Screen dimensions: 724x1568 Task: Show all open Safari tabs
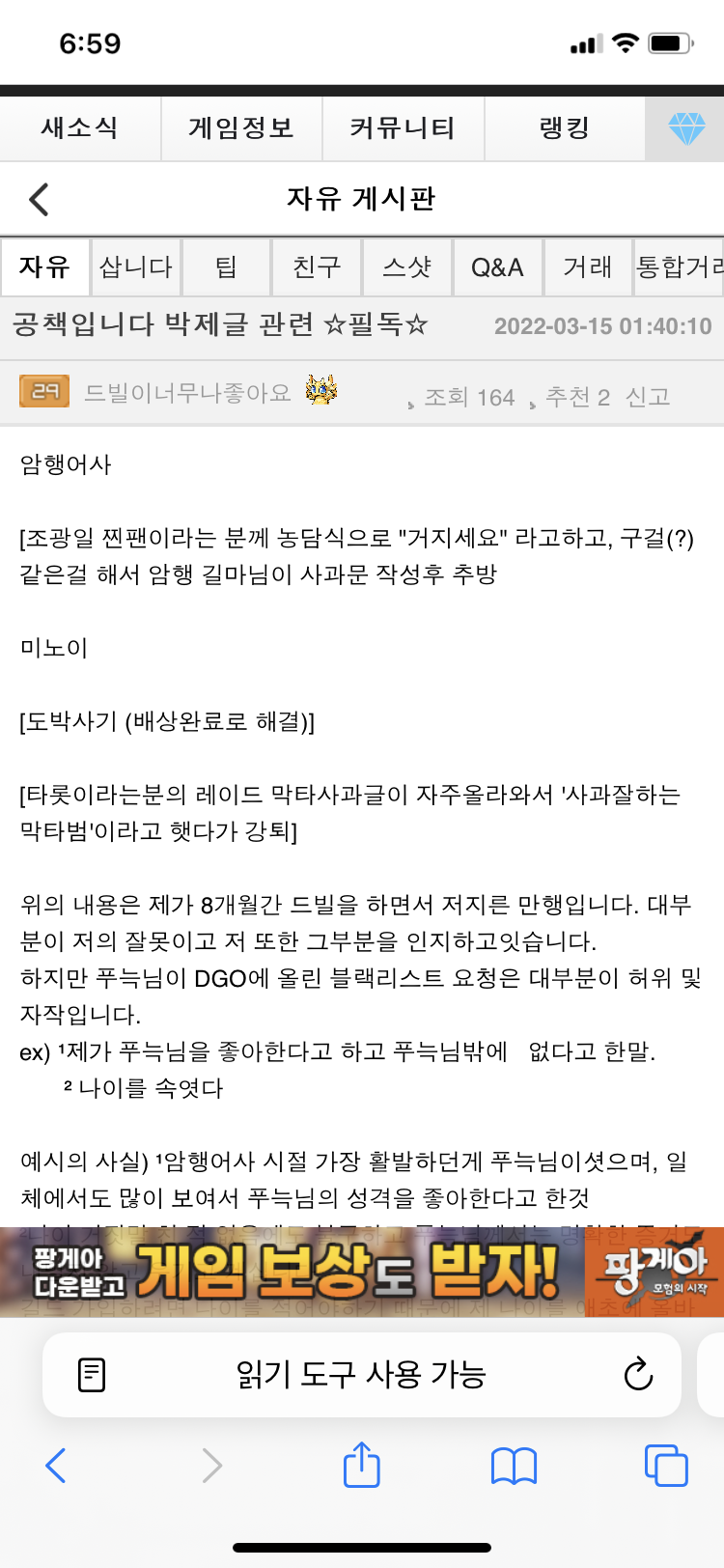[x=666, y=1465]
